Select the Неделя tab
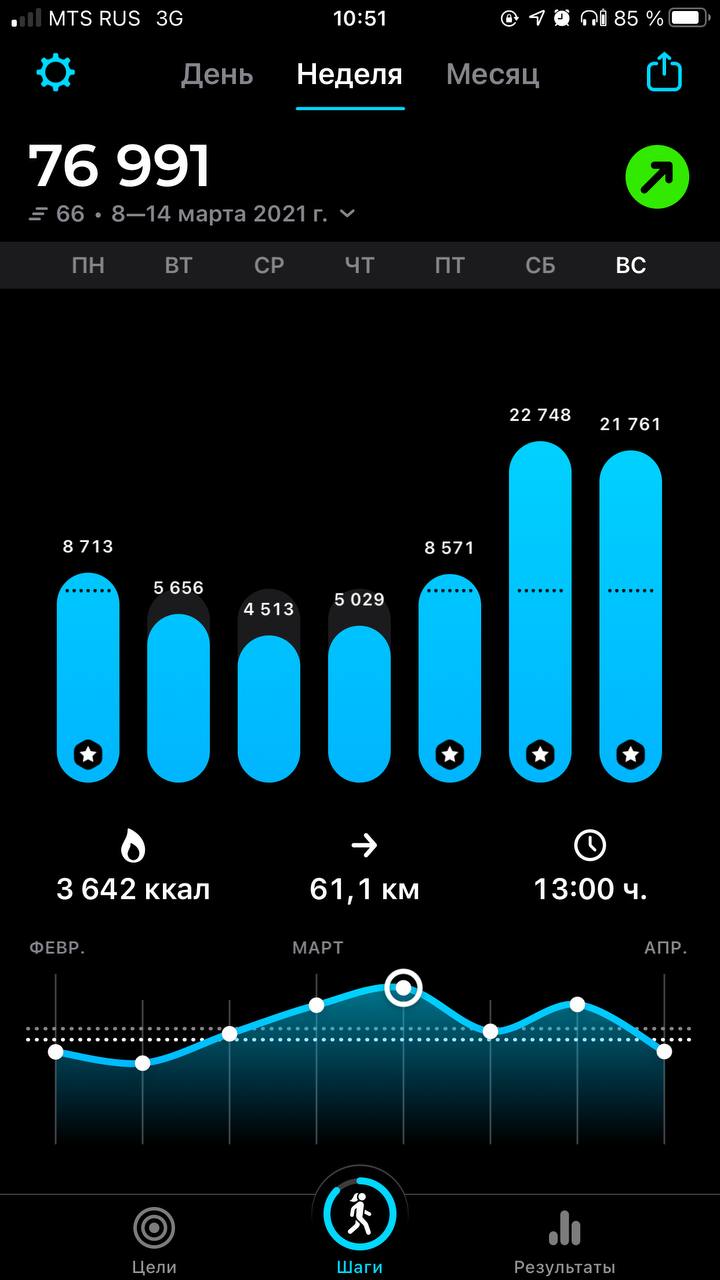Image resolution: width=720 pixels, height=1280 pixels. (x=350, y=74)
